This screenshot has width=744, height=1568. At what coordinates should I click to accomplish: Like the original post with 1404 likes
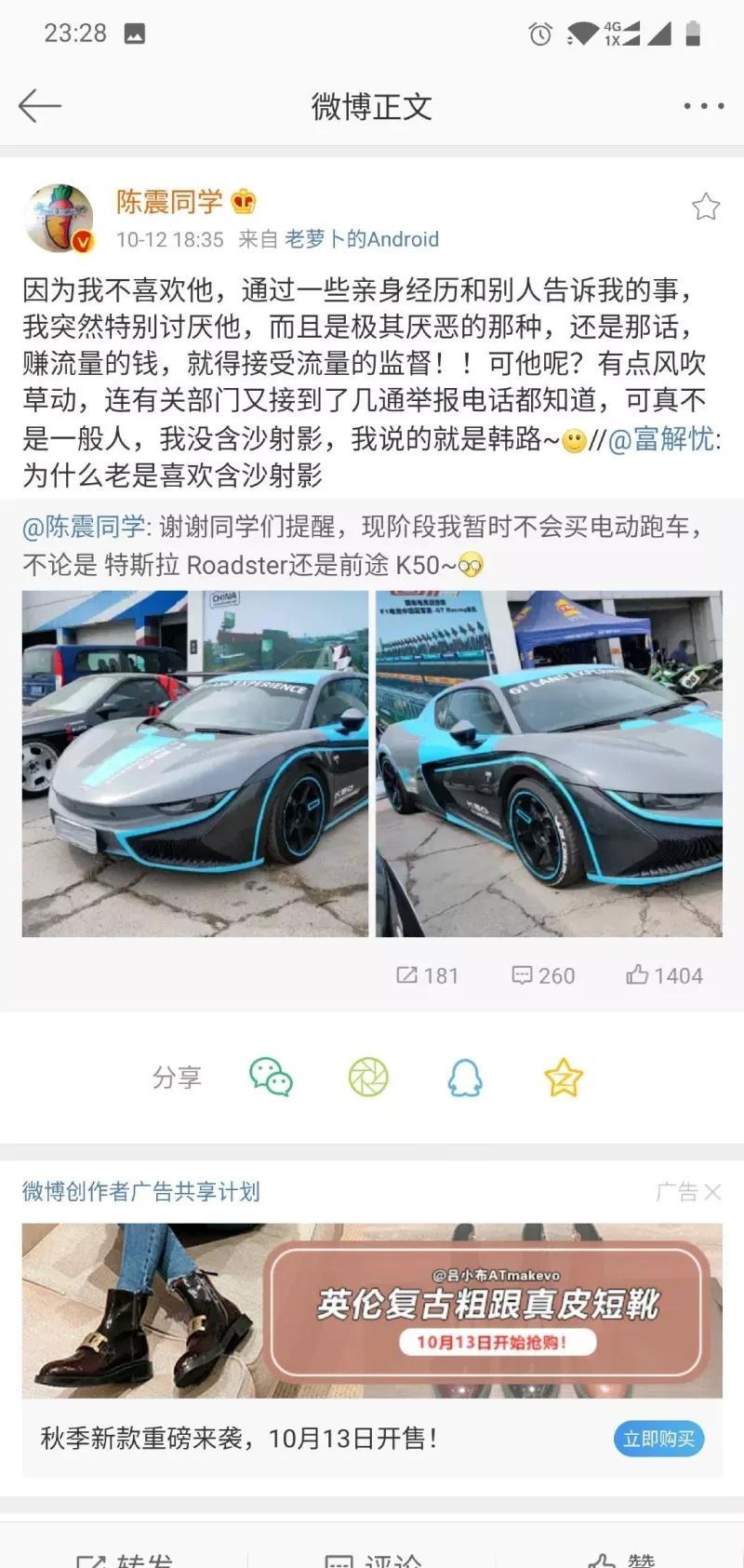tap(664, 975)
